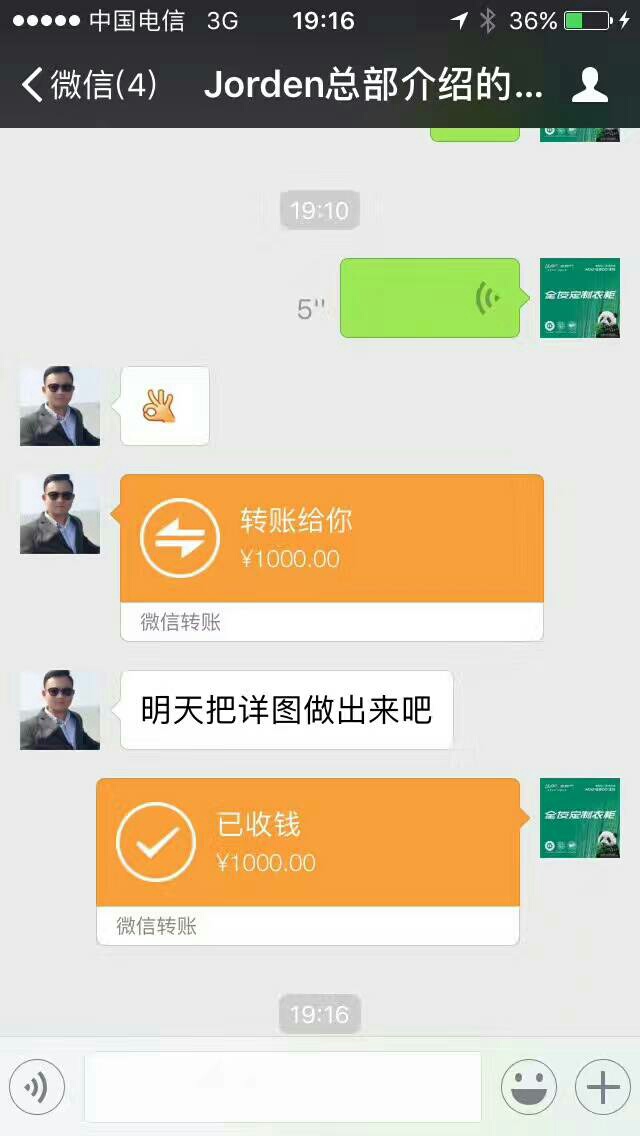The width and height of the screenshot is (640, 1136).
Task: Tap the contact's avatar beside the OK emoji
Action: (x=60, y=406)
